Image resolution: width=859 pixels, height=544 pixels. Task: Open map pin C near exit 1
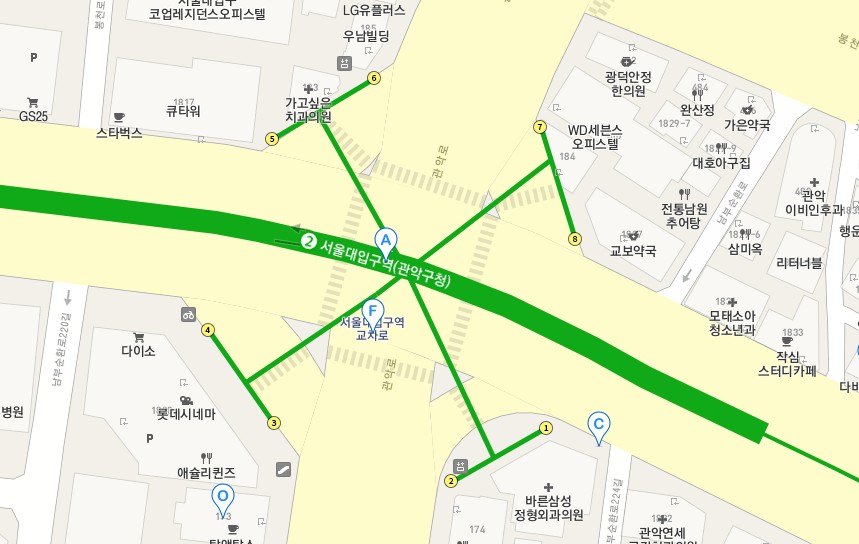pos(598,424)
